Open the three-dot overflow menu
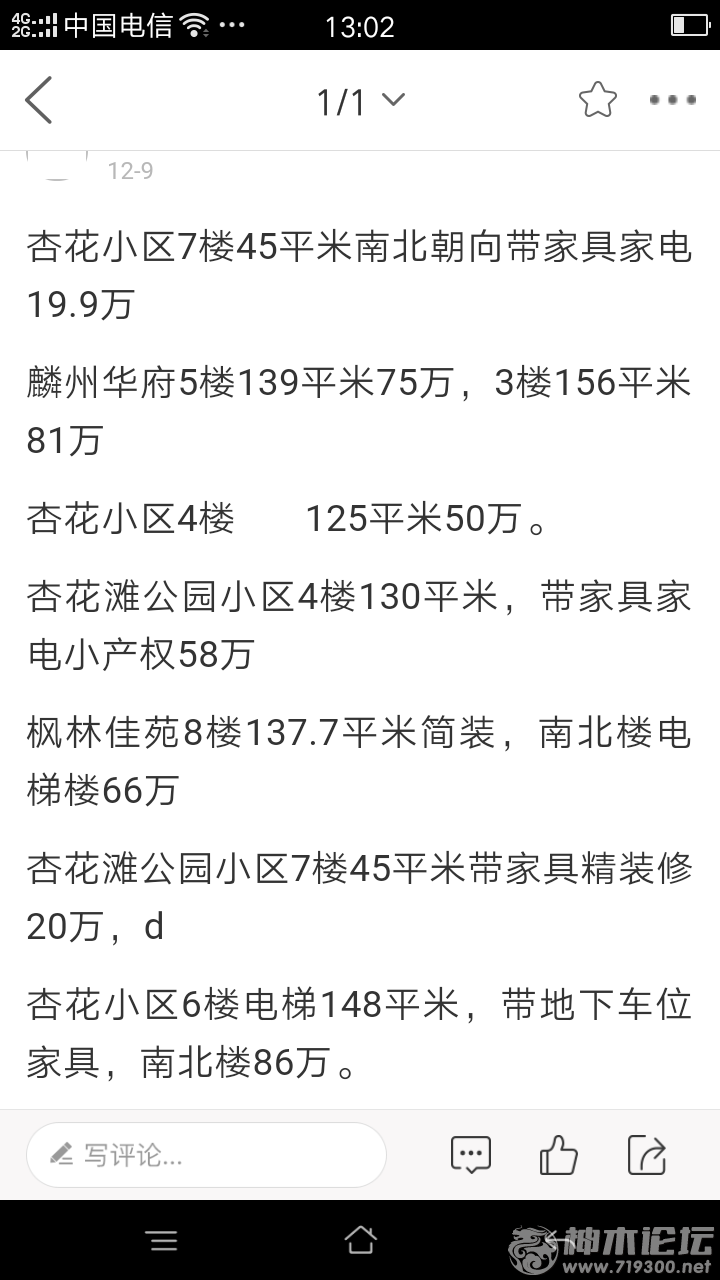Viewport: 720px width, 1280px height. coord(672,100)
